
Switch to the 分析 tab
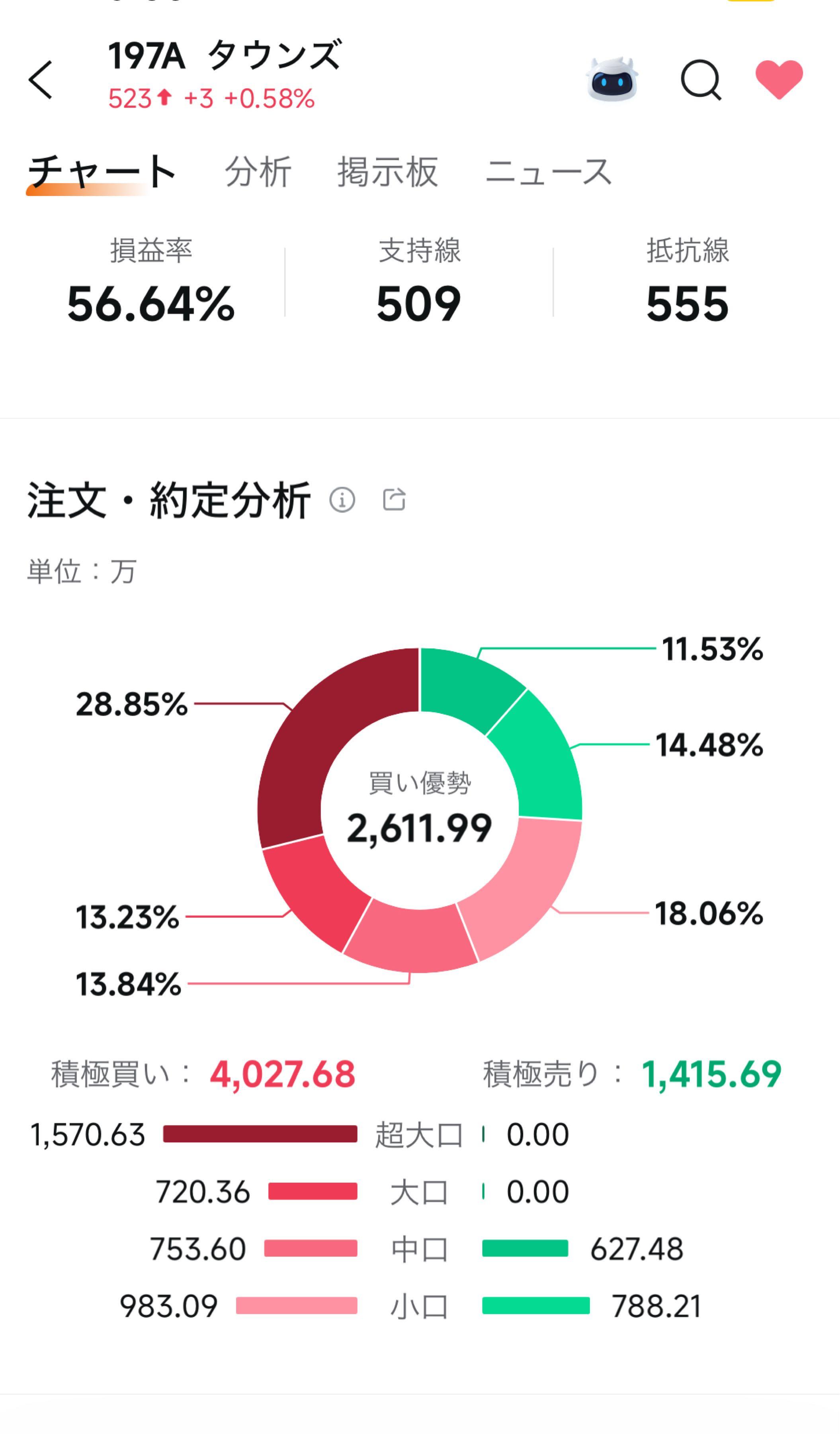[258, 172]
